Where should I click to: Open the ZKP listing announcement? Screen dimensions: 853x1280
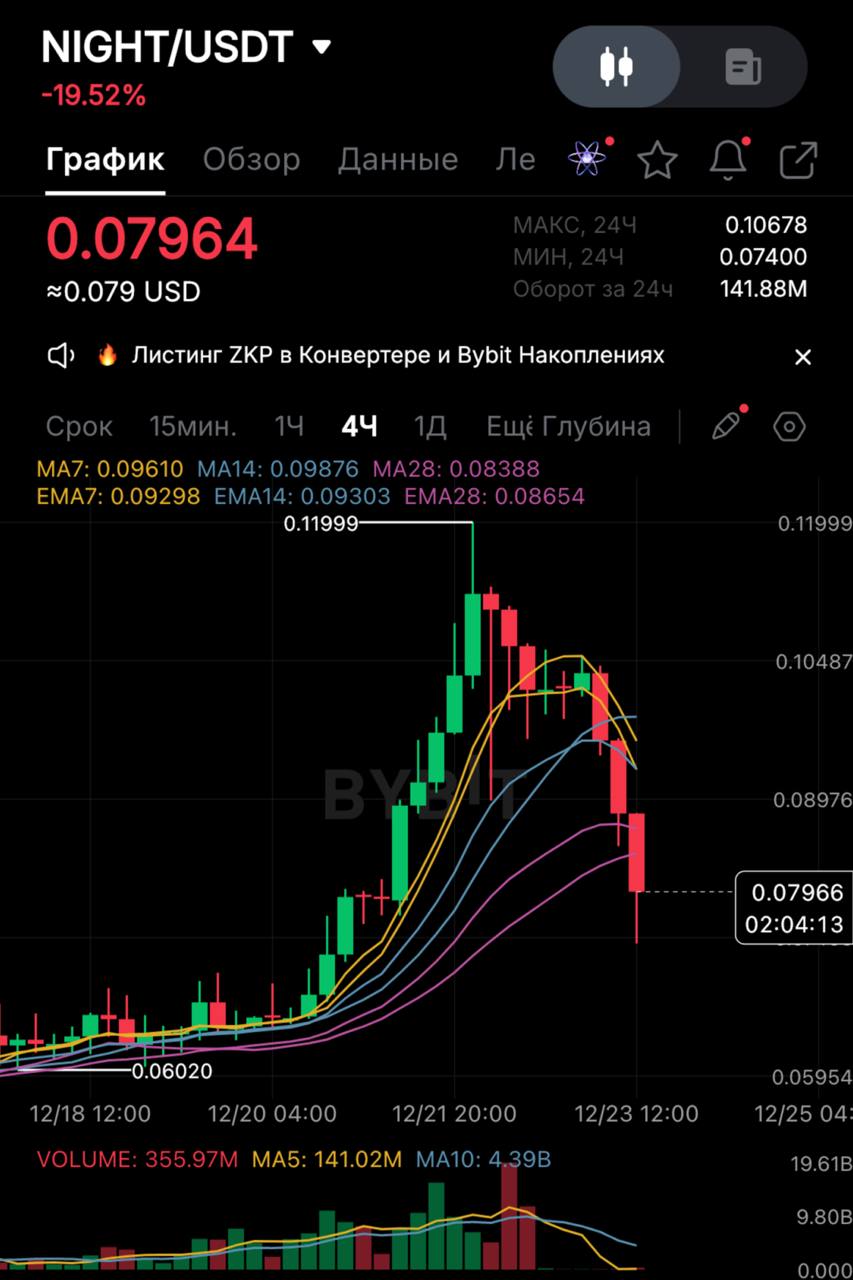point(397,355)
